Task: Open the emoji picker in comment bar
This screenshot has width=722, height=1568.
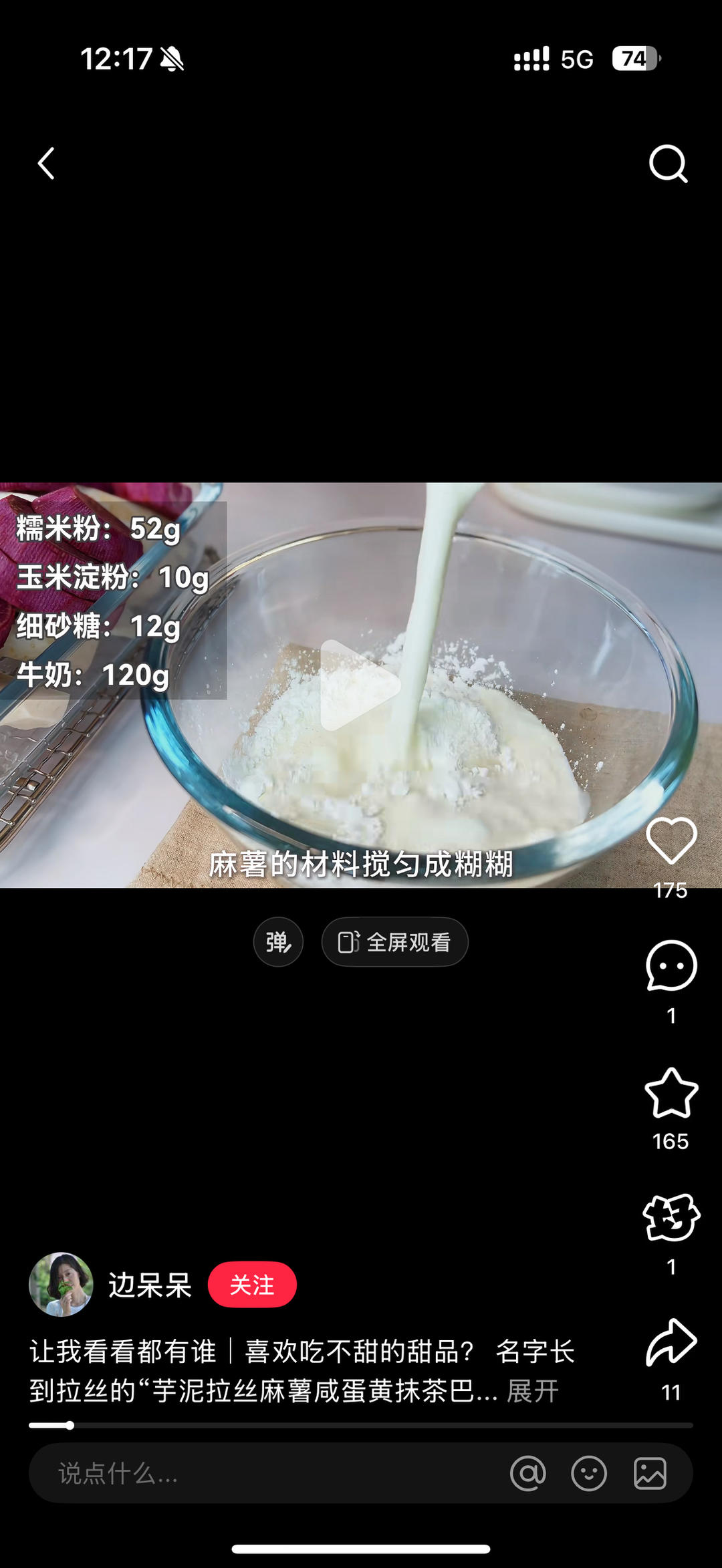Action: pyautogui.click(x=588, y=1473)
